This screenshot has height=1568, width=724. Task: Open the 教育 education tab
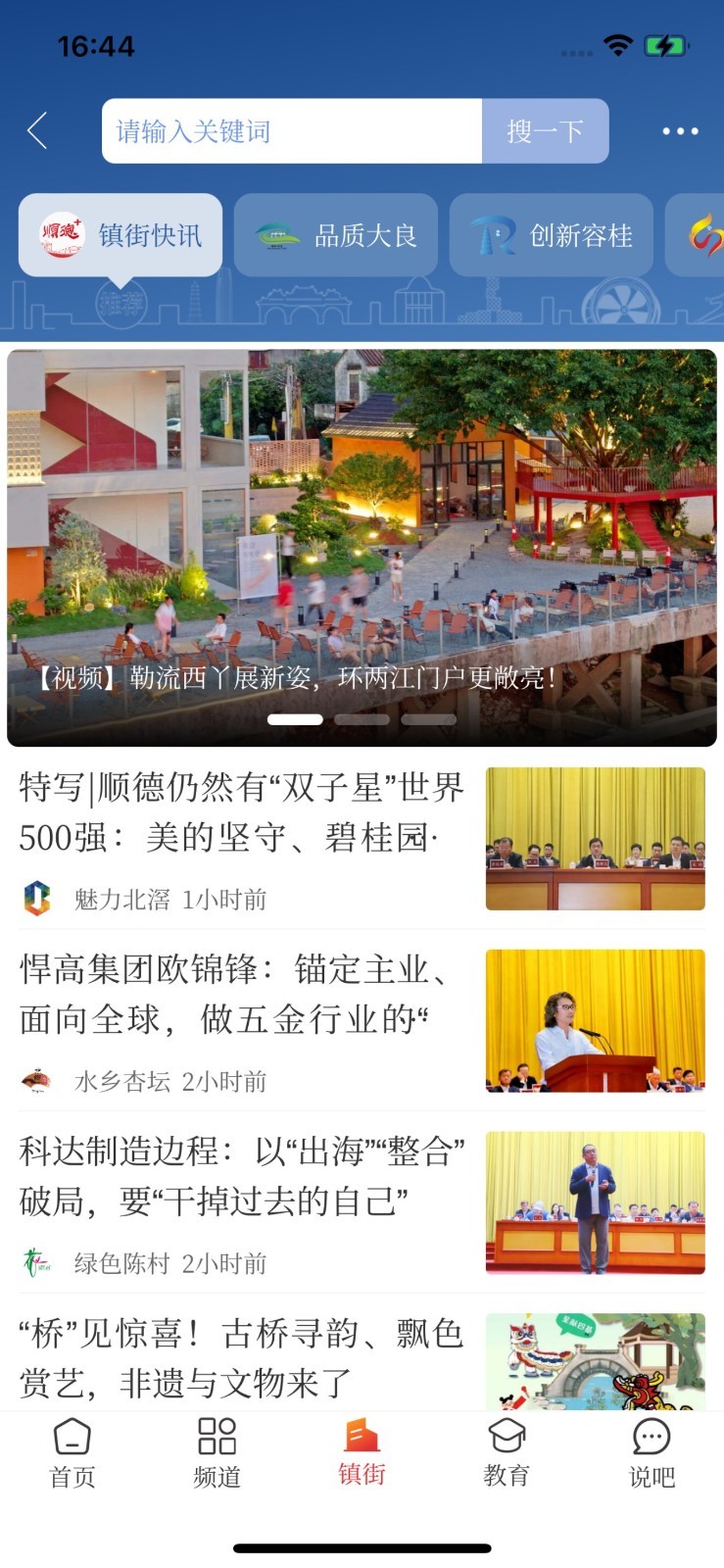click(x=507, y=1452)
